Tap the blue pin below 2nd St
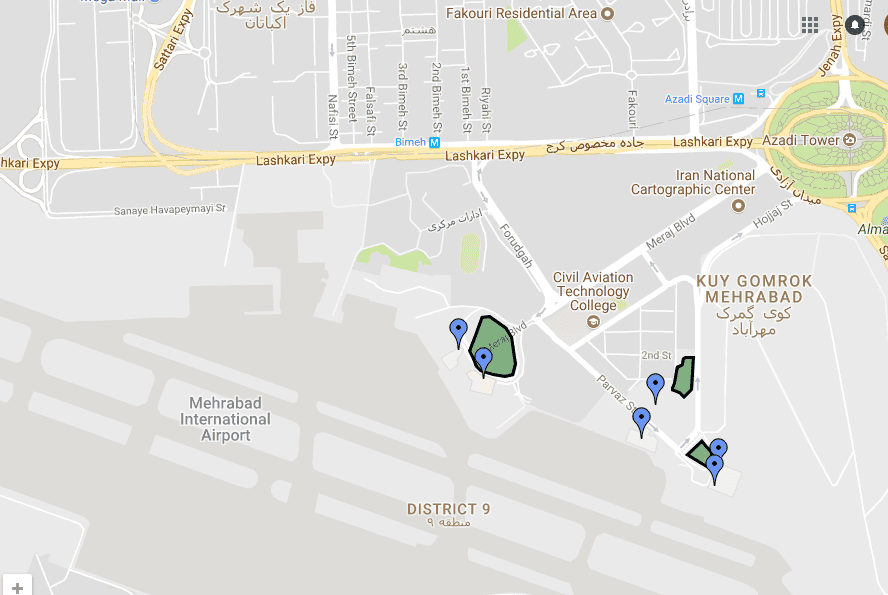 (656, 384)
